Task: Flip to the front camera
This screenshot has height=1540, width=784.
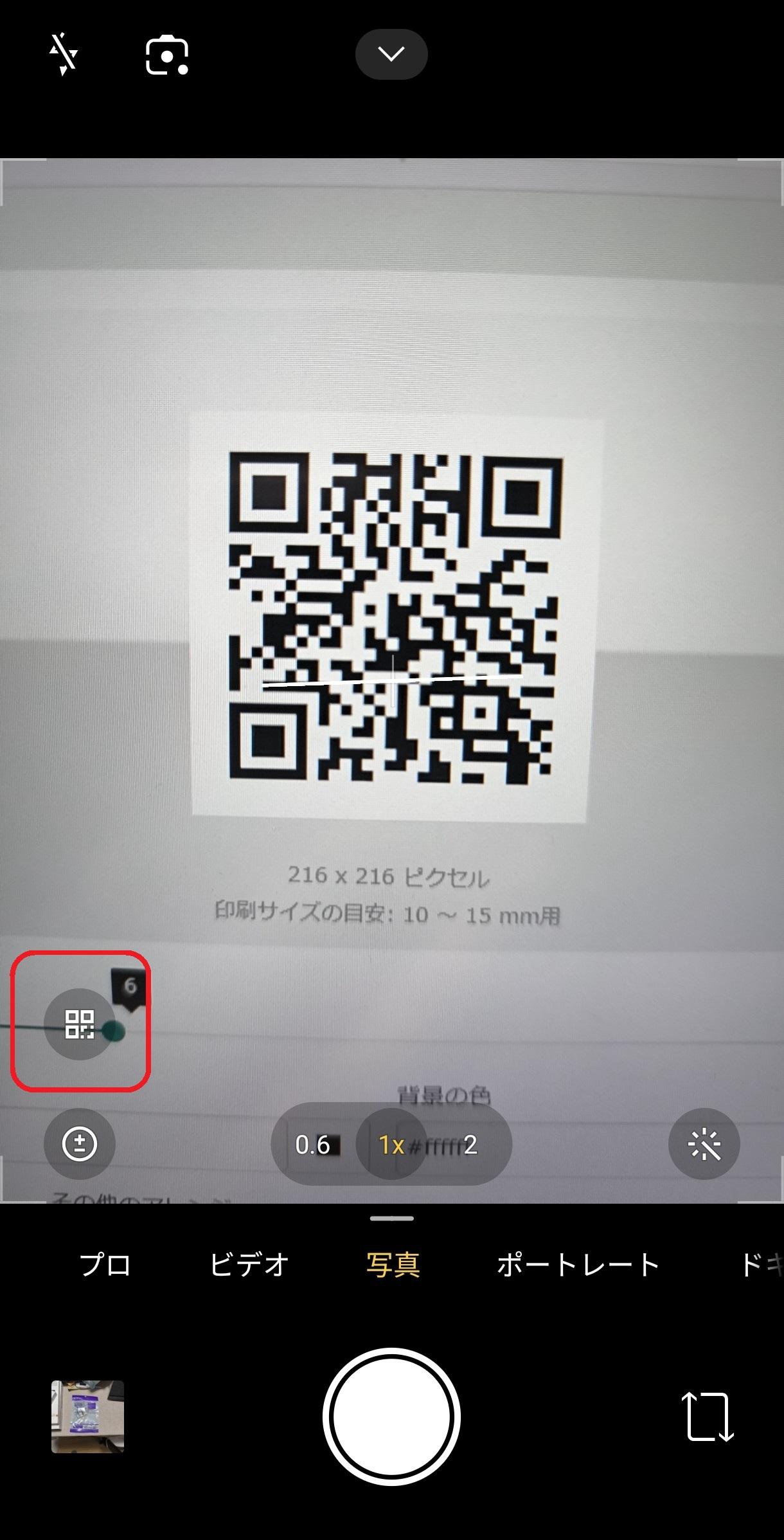Action: click(708, 1417)
